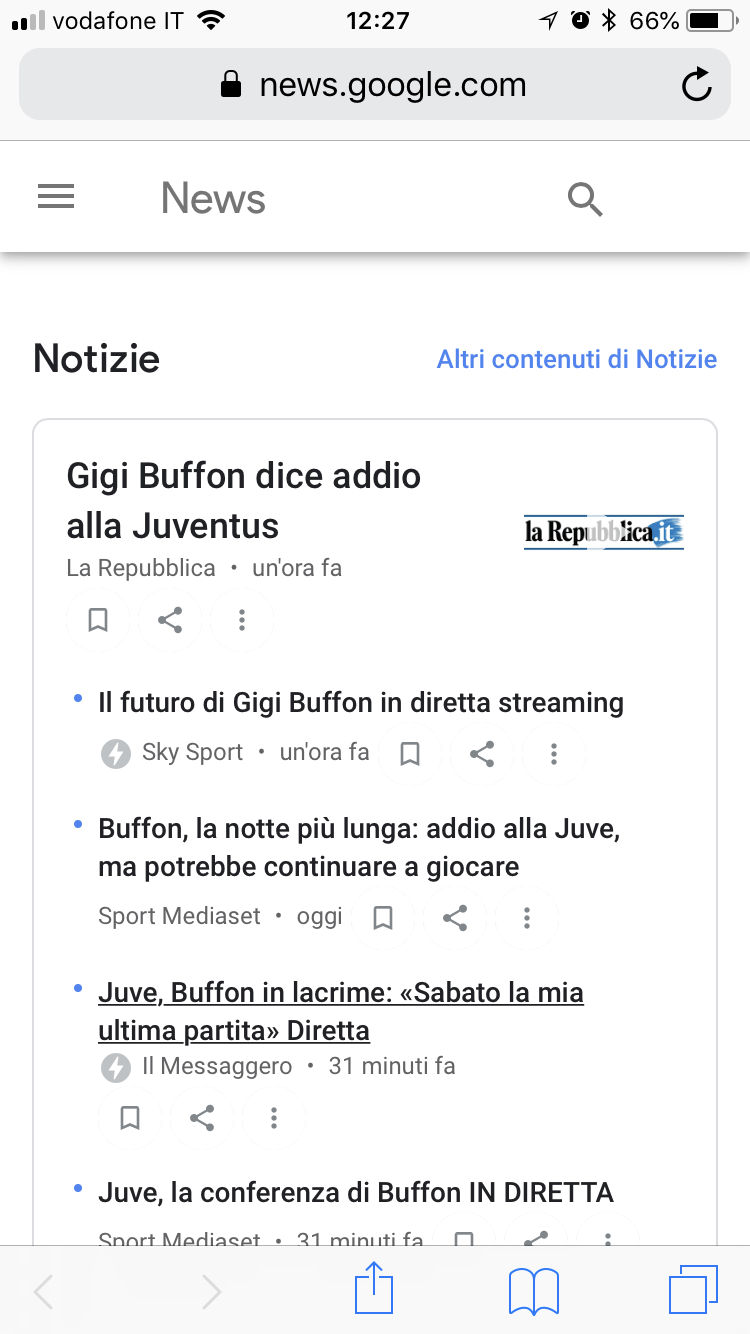Viewport: 750px width, 1334px height.
Task: Bookmark the Sport Mediaset article about Buffon
Action: (382, 917)
